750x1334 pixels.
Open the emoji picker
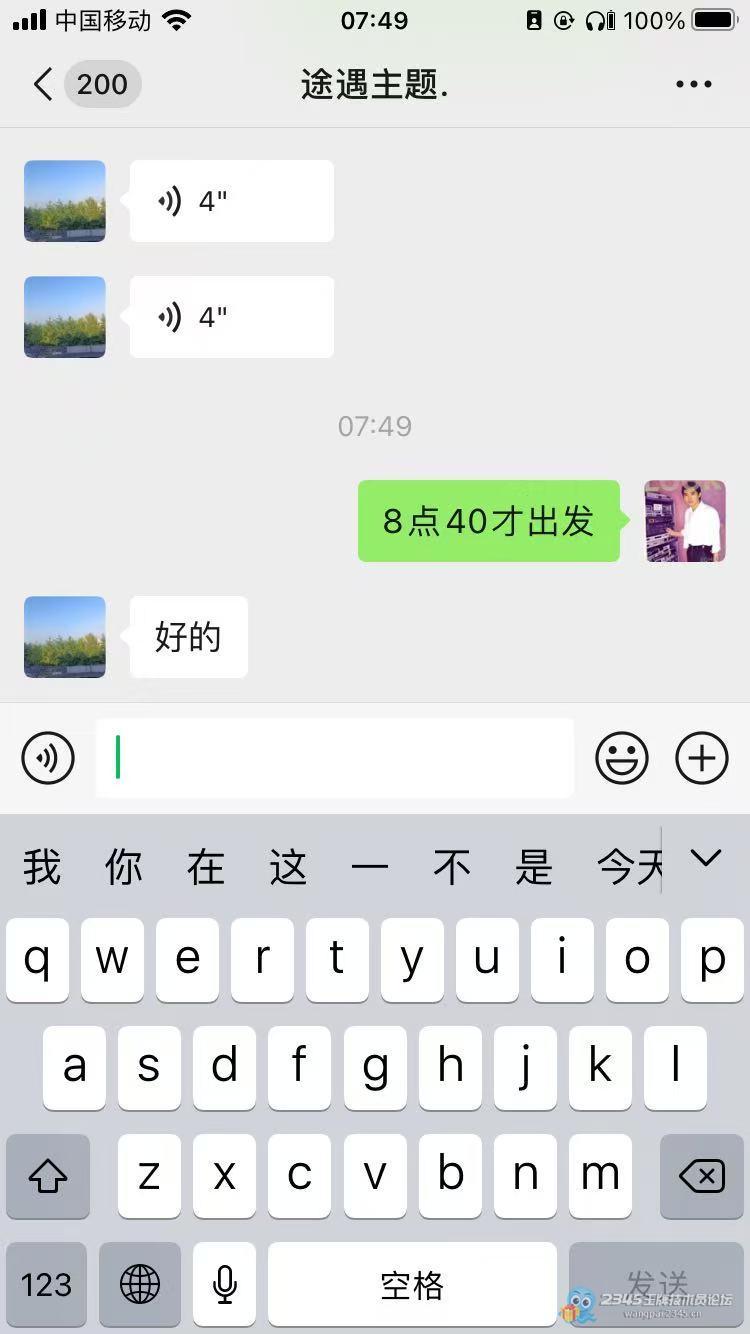tap(622, 758)
